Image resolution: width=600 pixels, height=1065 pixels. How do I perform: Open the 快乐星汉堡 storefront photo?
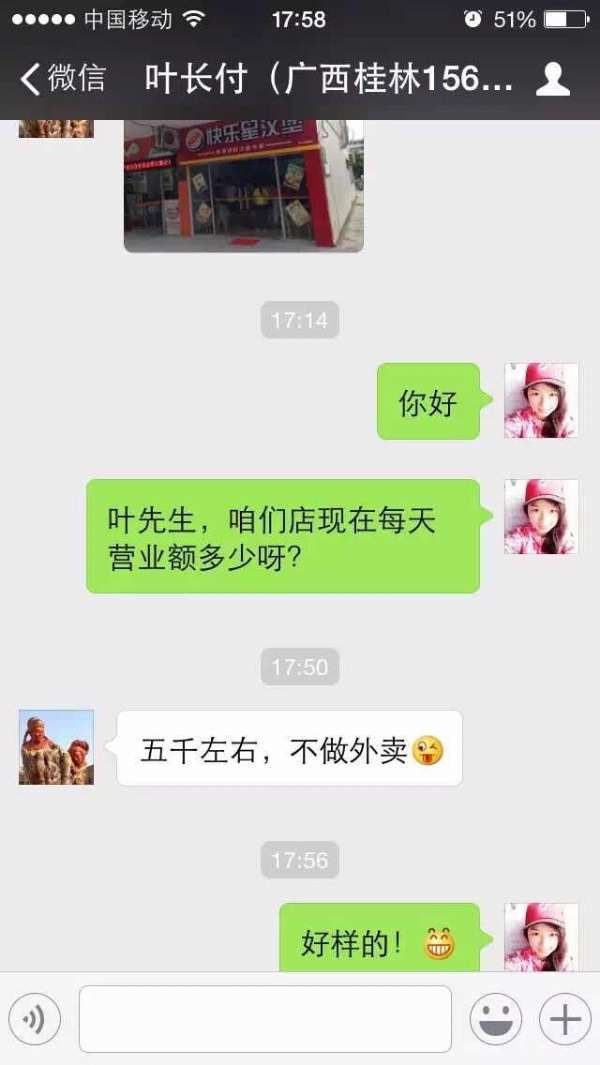coord(243,185)
